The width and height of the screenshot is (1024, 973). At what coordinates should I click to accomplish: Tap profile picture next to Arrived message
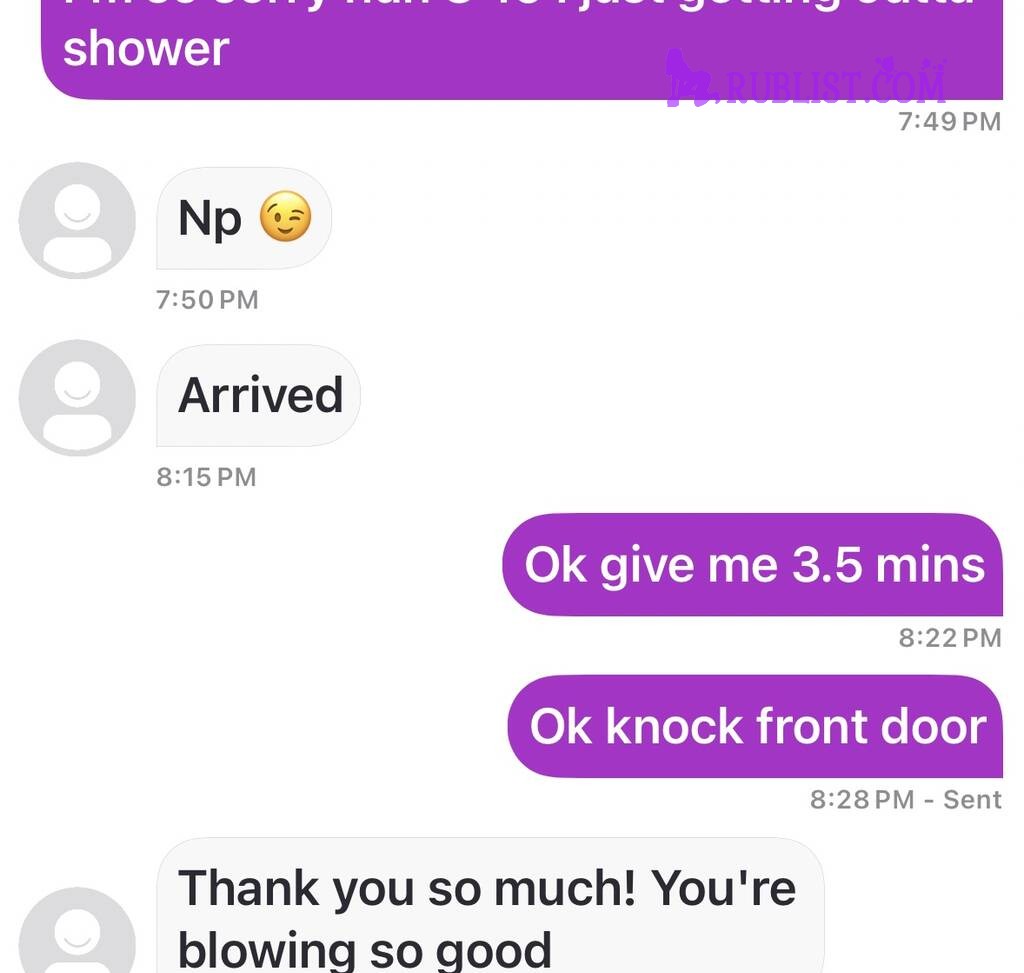point(77,397)
